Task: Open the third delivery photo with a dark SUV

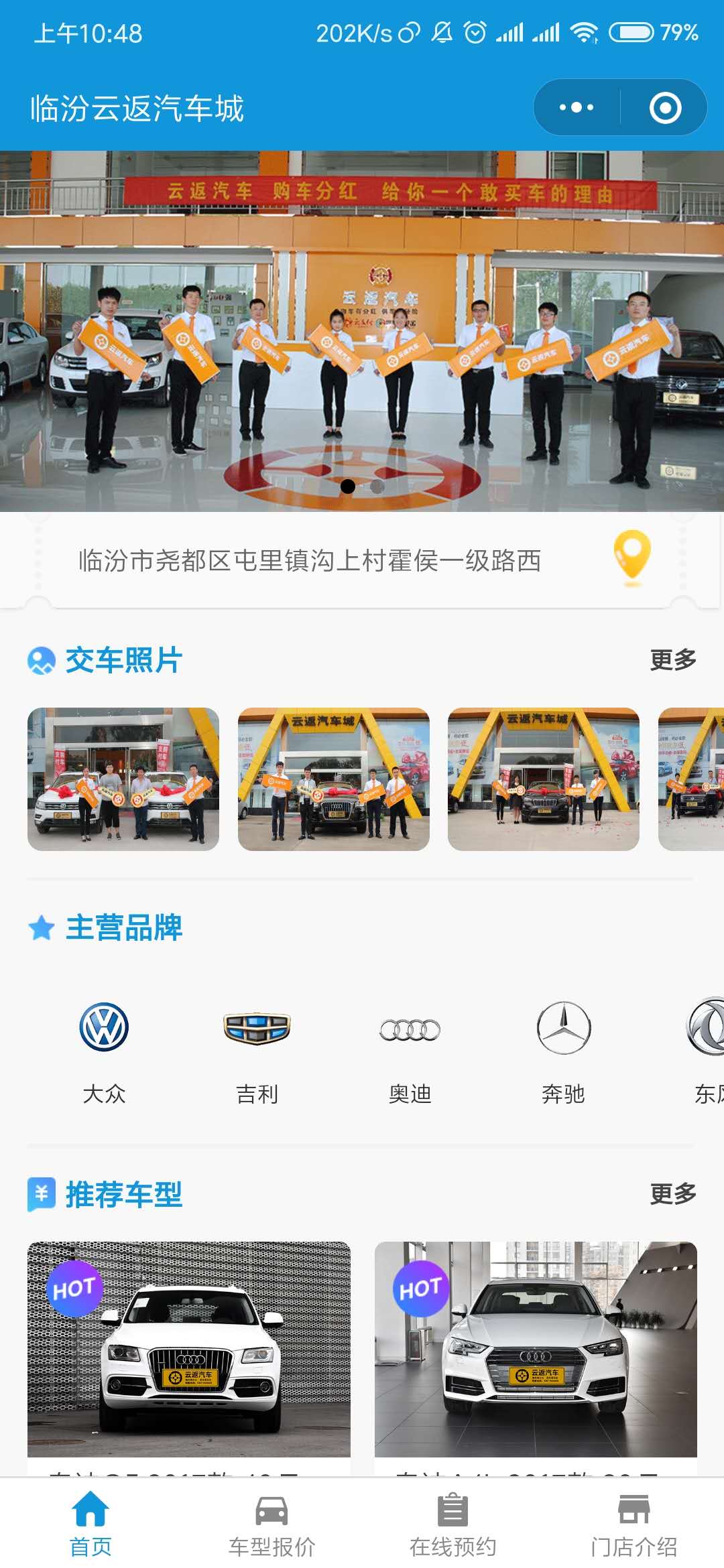Action: 543,779
